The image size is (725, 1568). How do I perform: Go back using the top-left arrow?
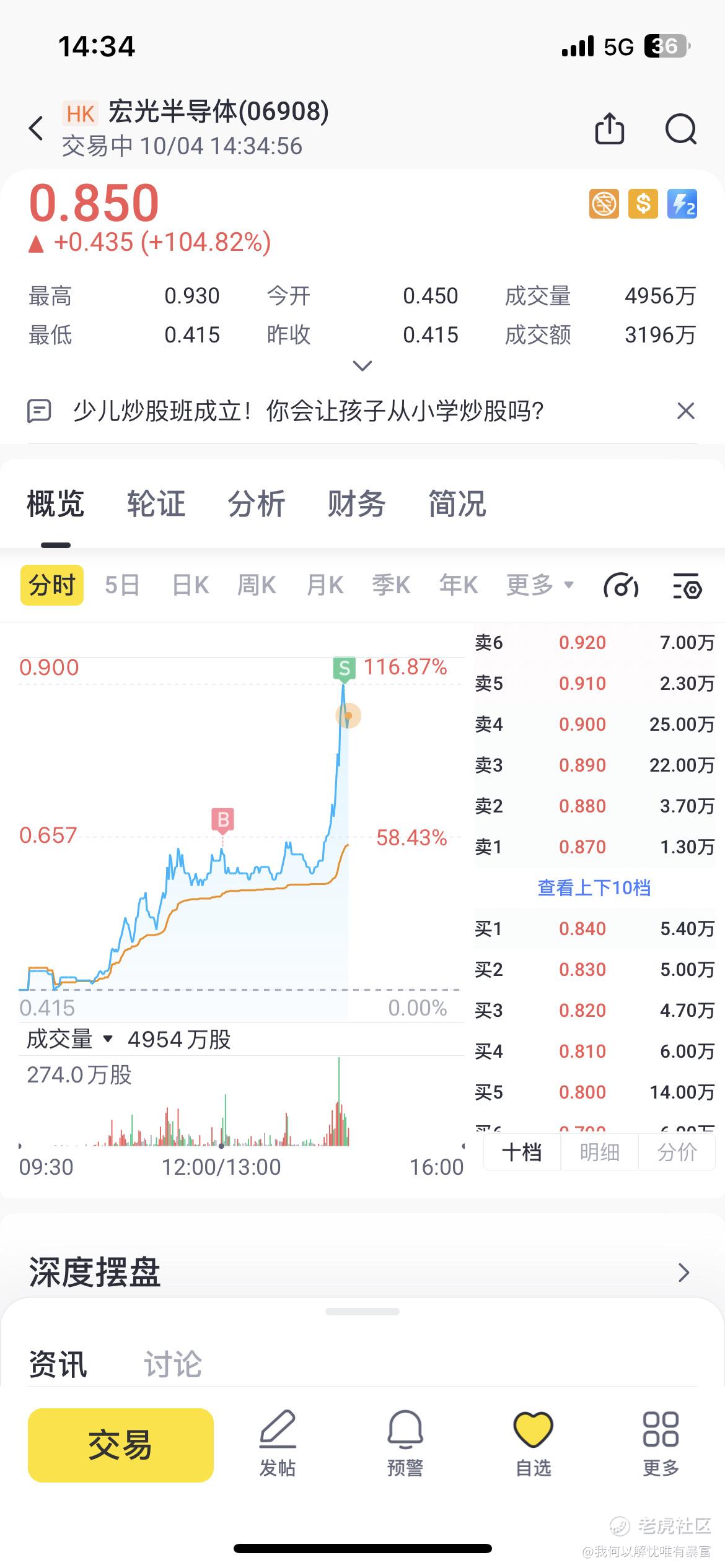(37, 129)
